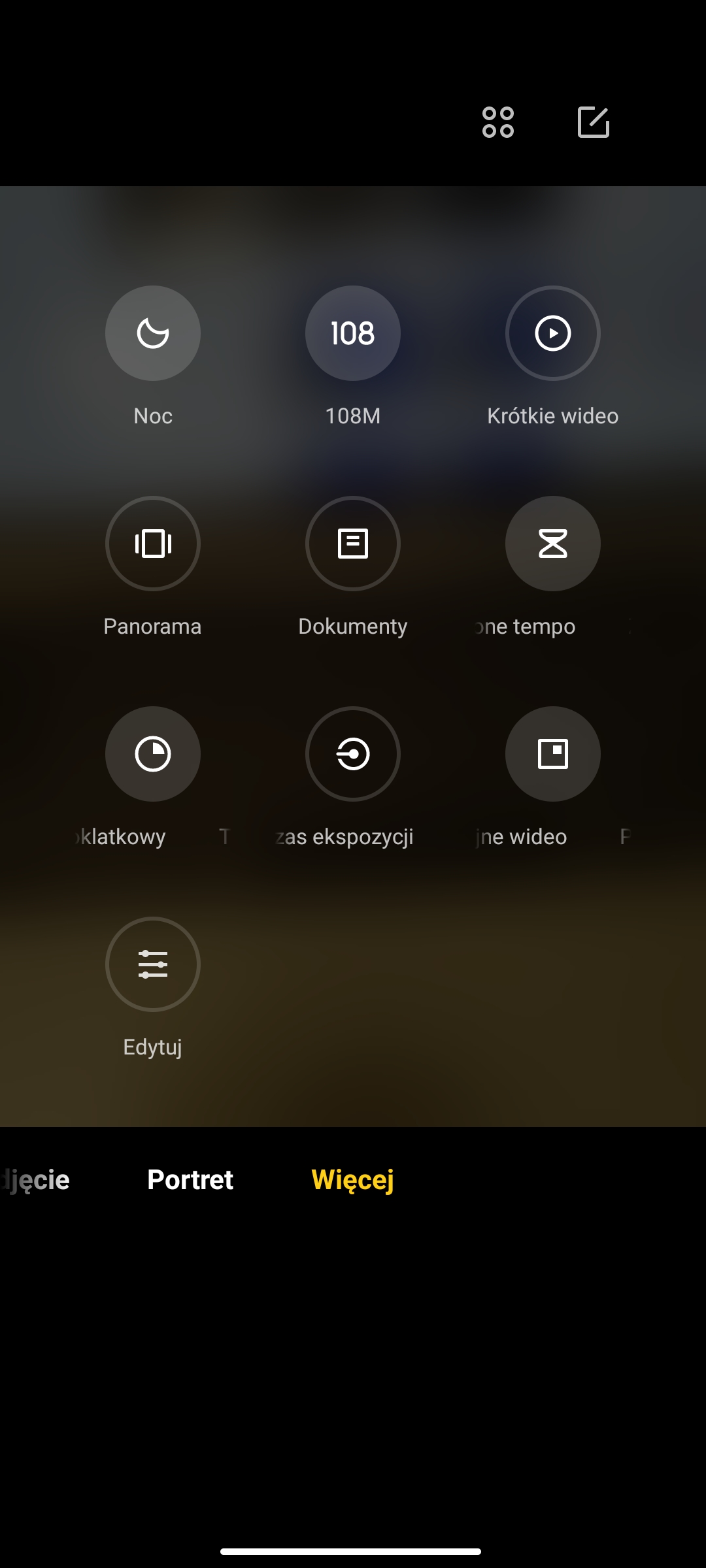Switch to the Portret tab
The width and height of the screenshot is (706, 1568).
[x=190, y=1180]
